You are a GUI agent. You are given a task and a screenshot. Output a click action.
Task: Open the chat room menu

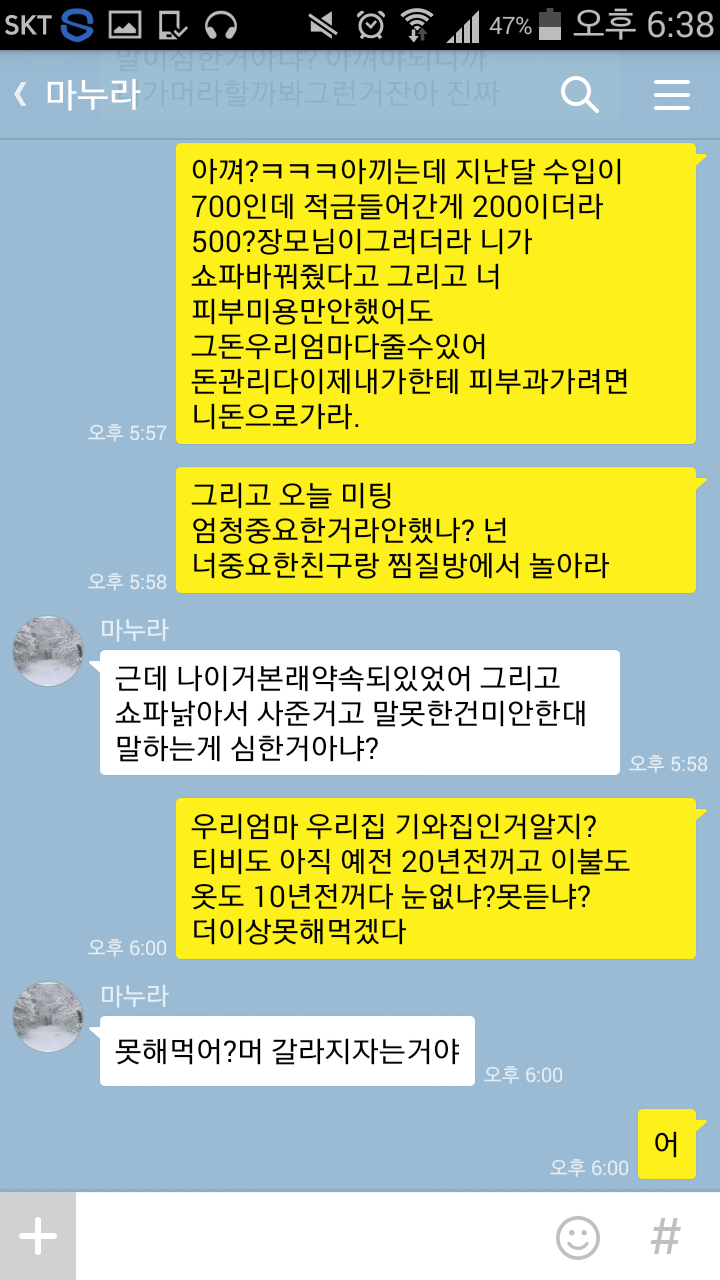[672, 95]
